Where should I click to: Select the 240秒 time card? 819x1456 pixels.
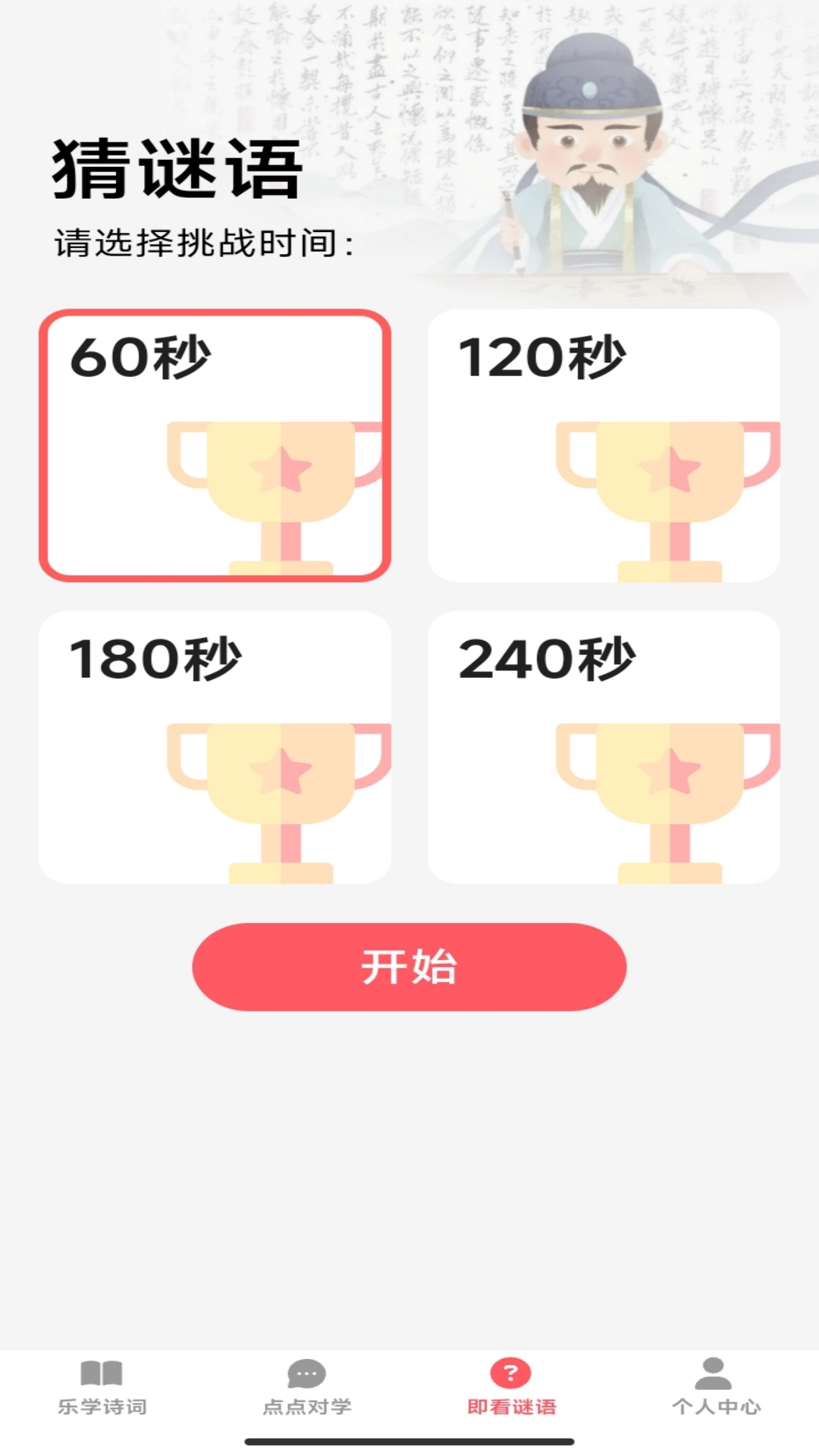[604, 747]
